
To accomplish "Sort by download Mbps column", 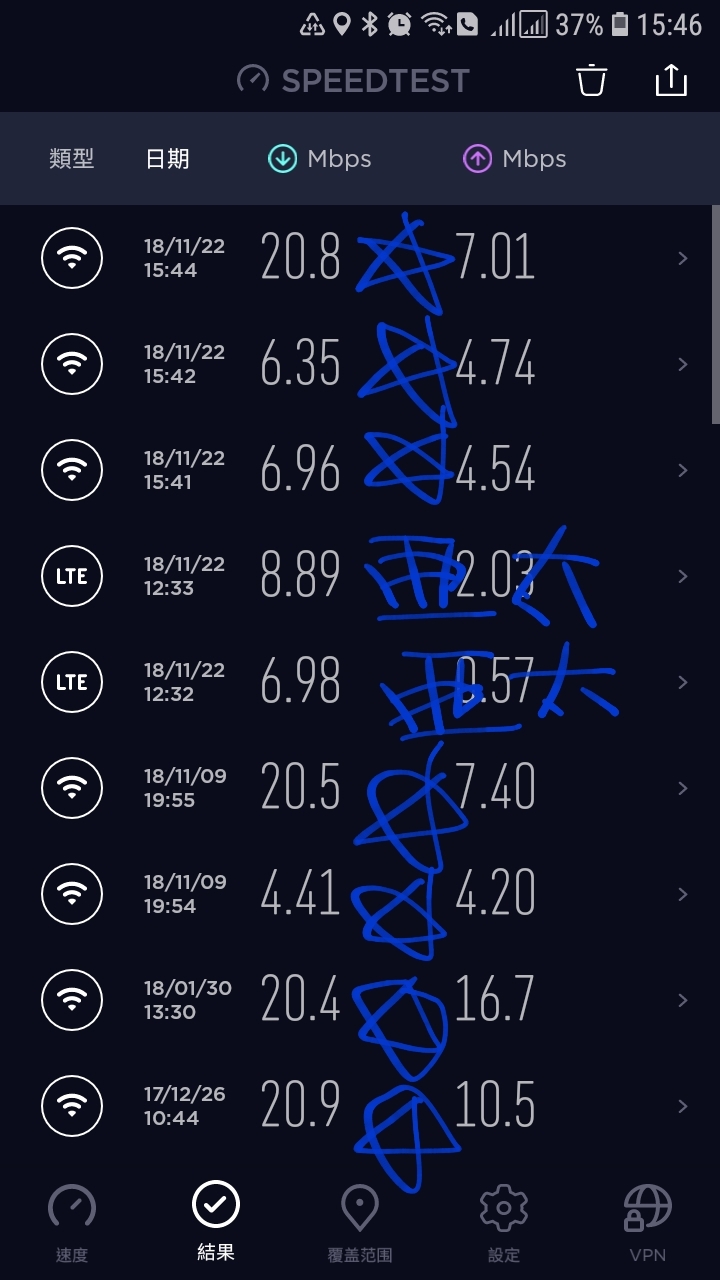I will pos(320,159).
